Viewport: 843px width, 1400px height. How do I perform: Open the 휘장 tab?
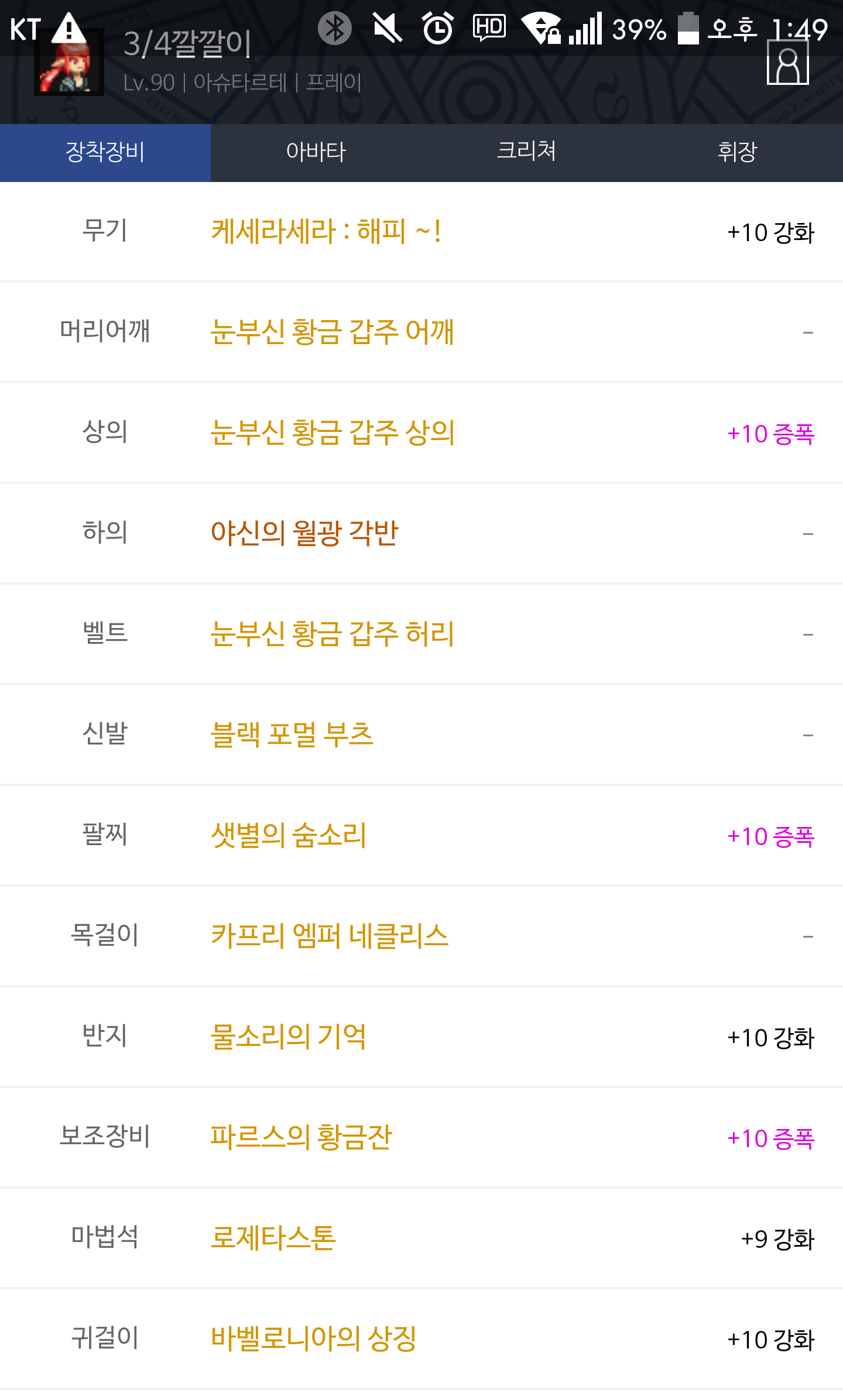(737, 152)
